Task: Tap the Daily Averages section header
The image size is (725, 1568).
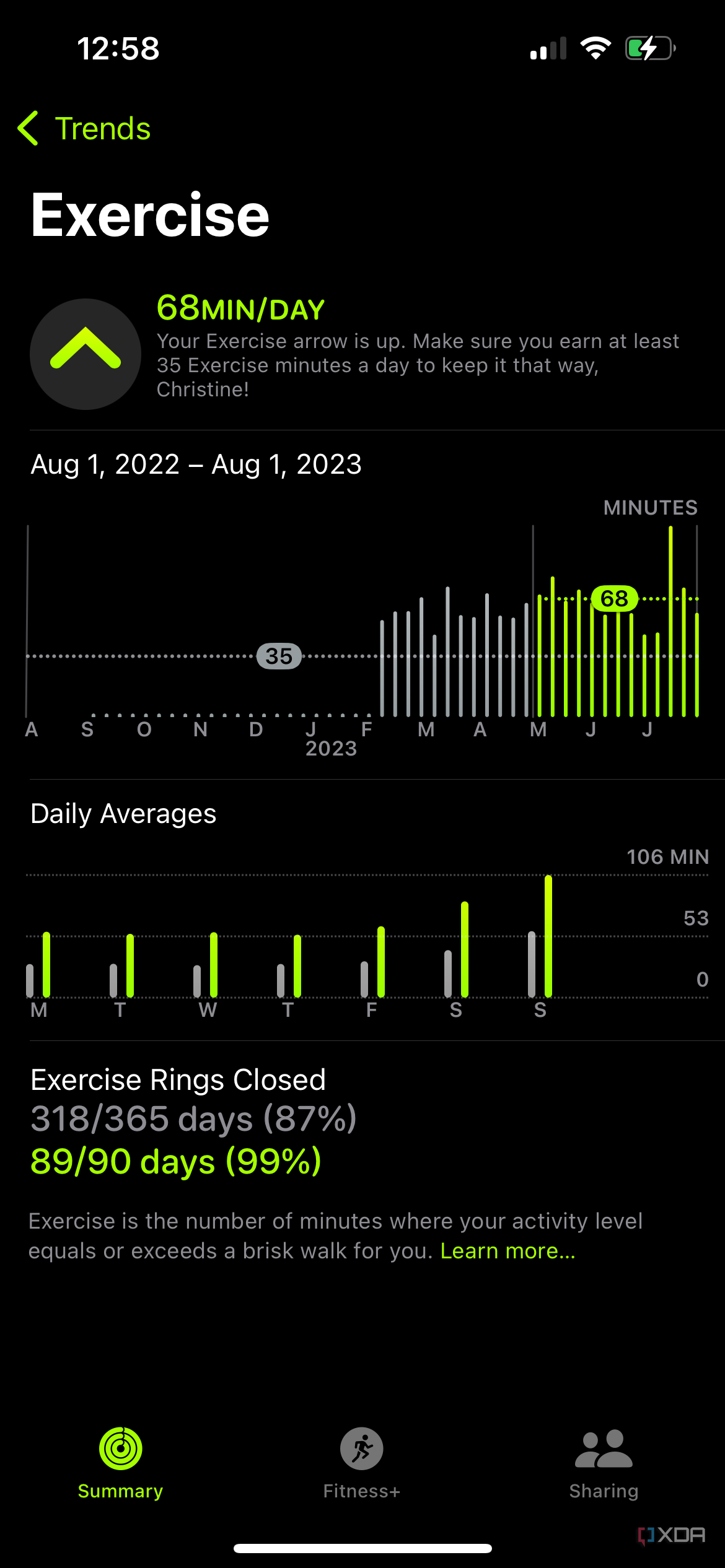Action: click(123, 813)
